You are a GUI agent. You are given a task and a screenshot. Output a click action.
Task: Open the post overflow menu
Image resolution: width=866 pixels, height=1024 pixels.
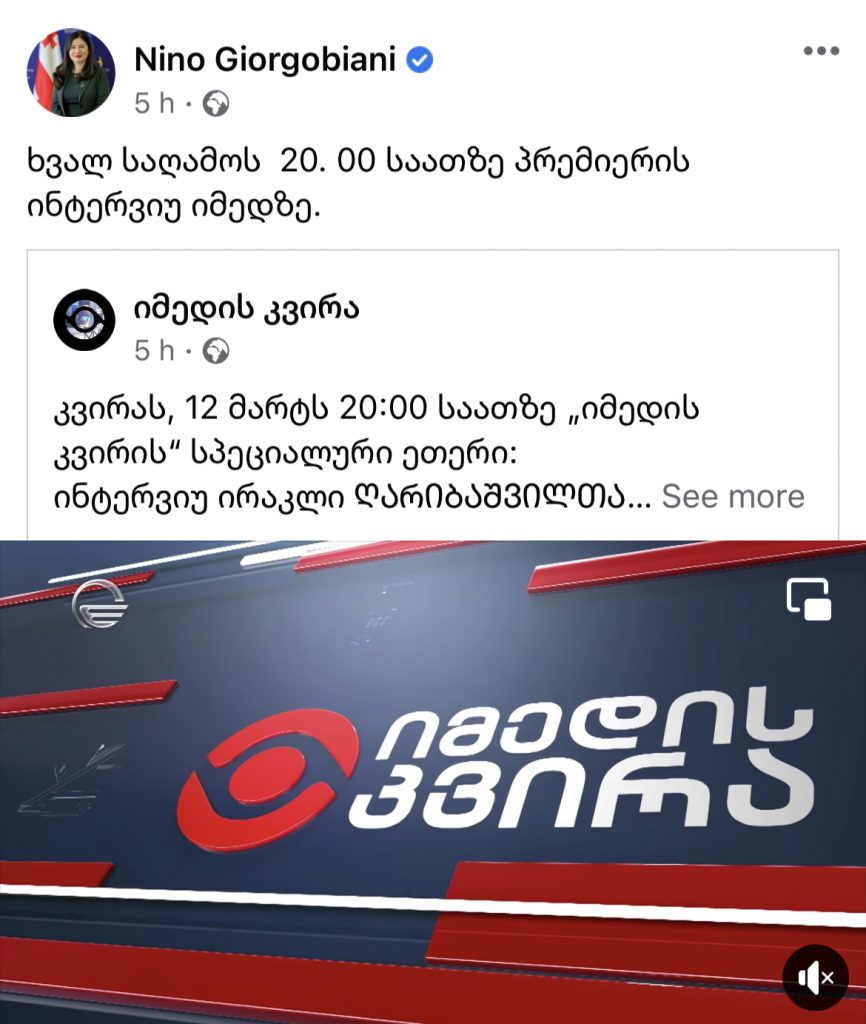click(x=821, y=51)
